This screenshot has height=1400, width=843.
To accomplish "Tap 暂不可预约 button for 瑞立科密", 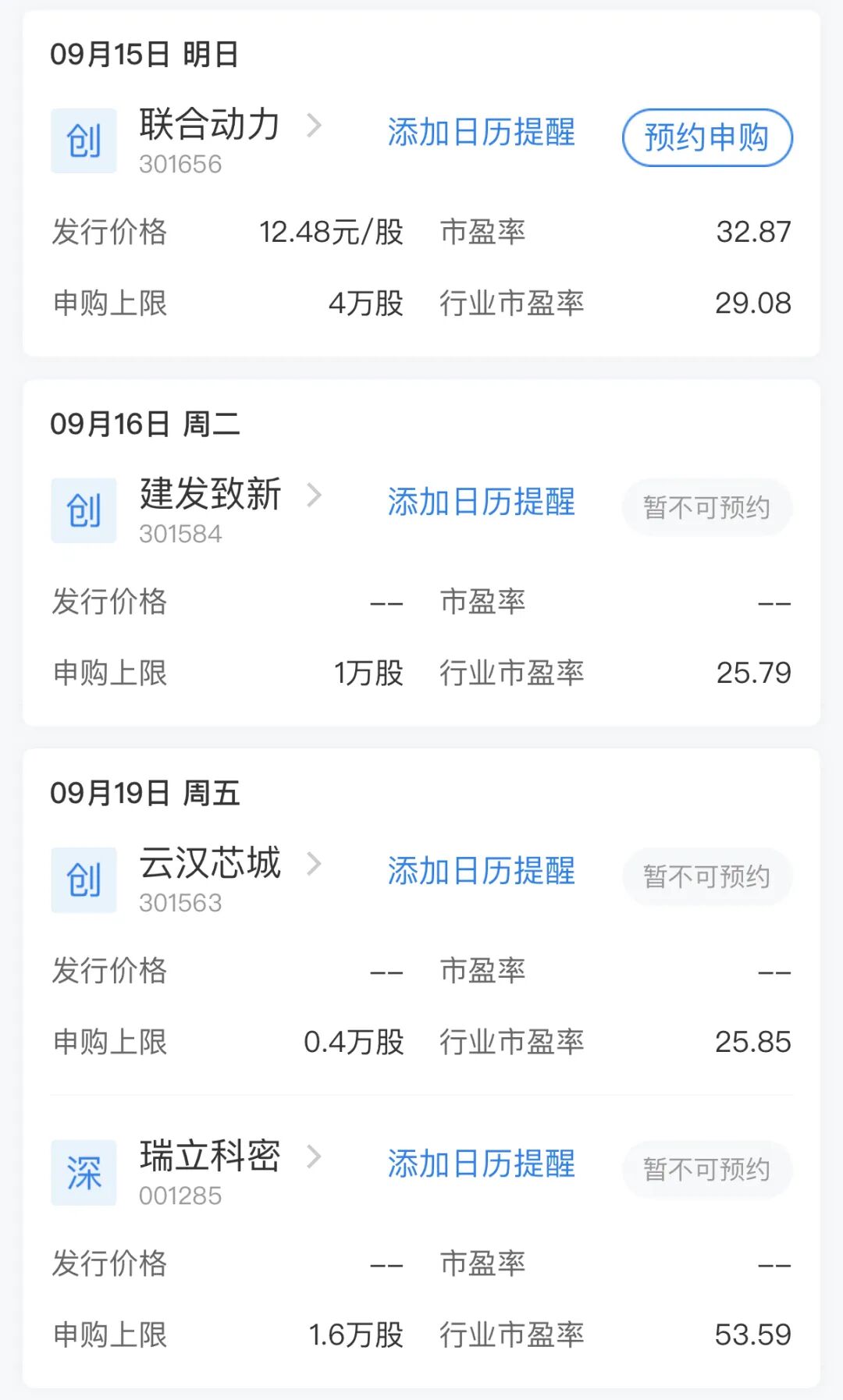I will coord(707,1169).
